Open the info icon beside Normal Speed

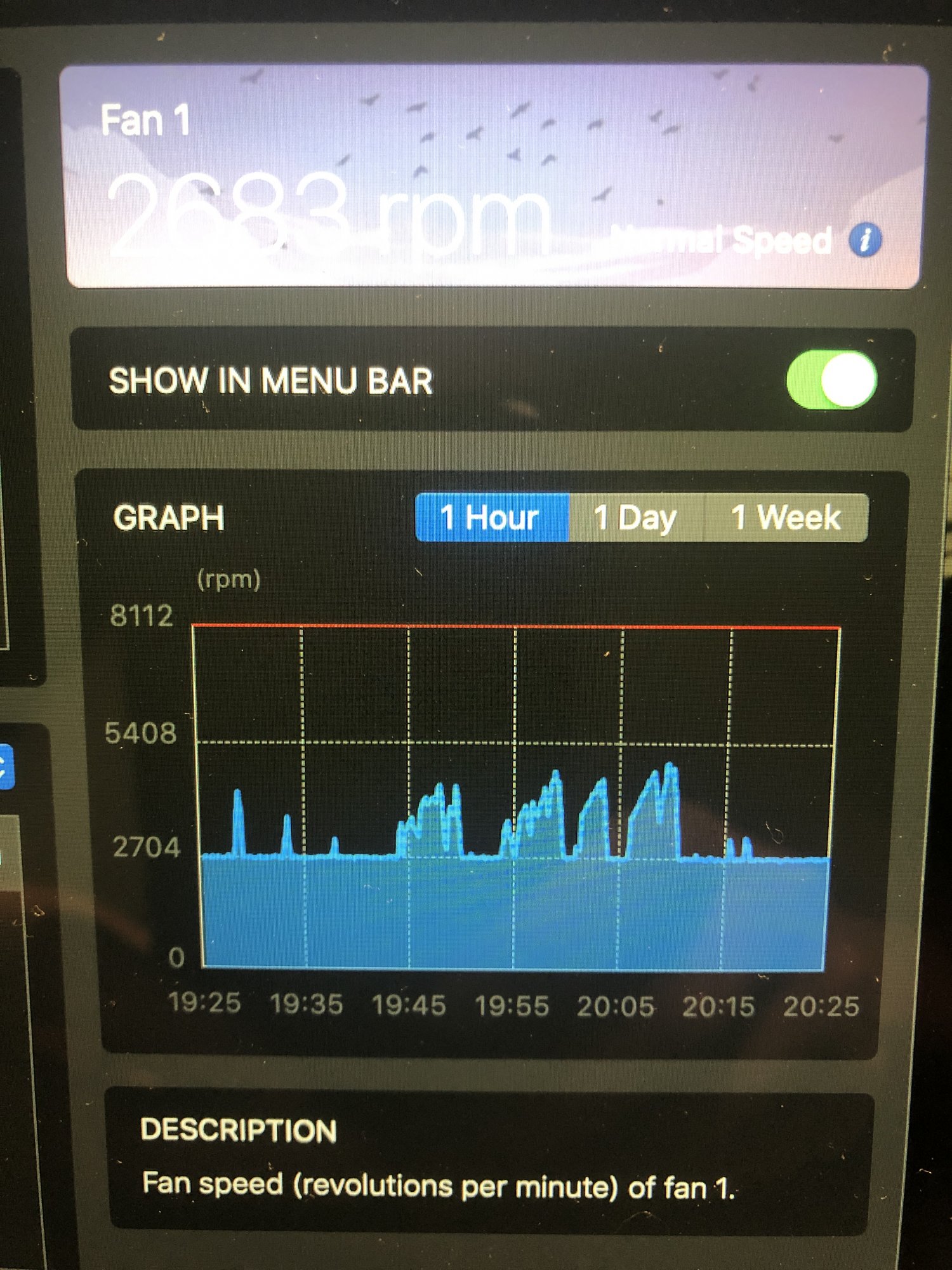(865, 241)
